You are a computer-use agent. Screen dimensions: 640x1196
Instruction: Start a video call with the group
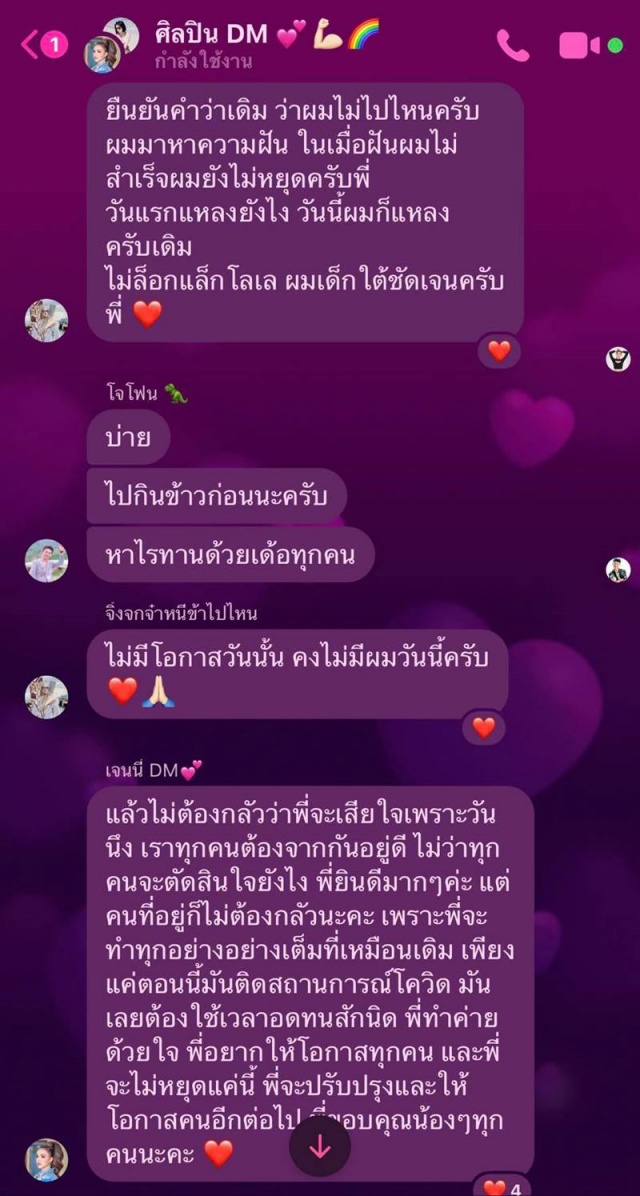point(580,45)
